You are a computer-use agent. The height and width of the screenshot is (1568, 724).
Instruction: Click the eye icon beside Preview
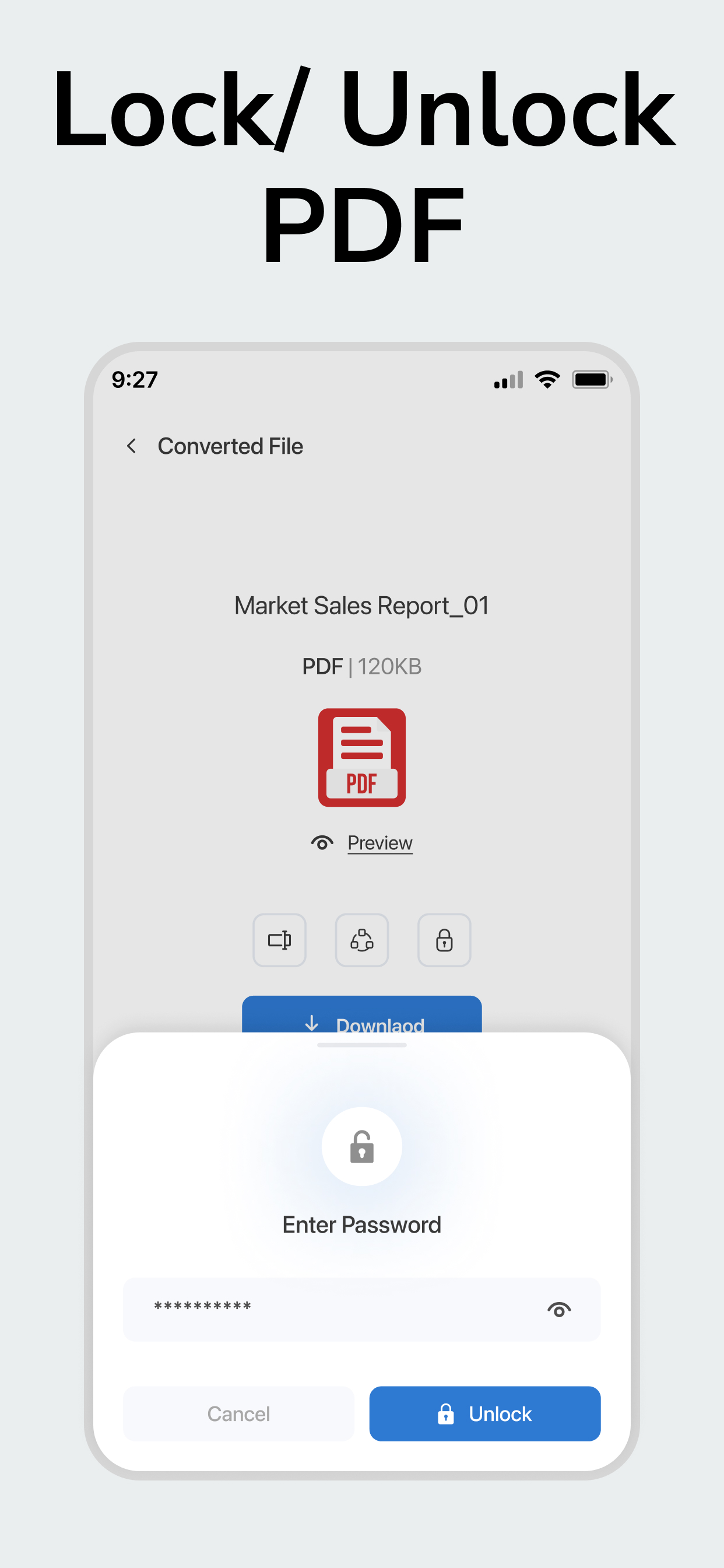(x=322, y=842)
